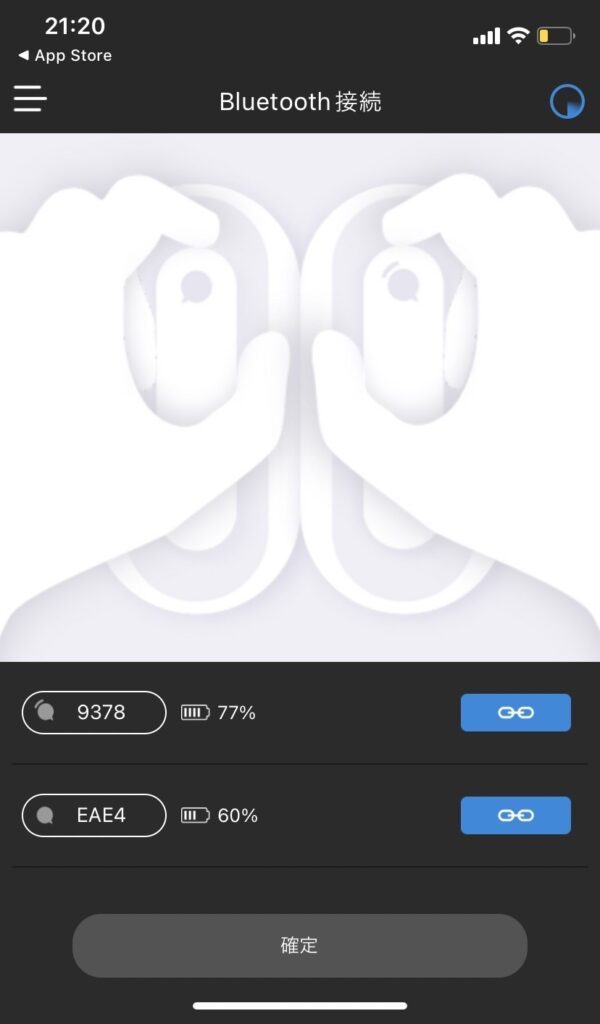Tap the link button for device EAE4
This screenshot has width=600, height=1024.
coord(515,815)
